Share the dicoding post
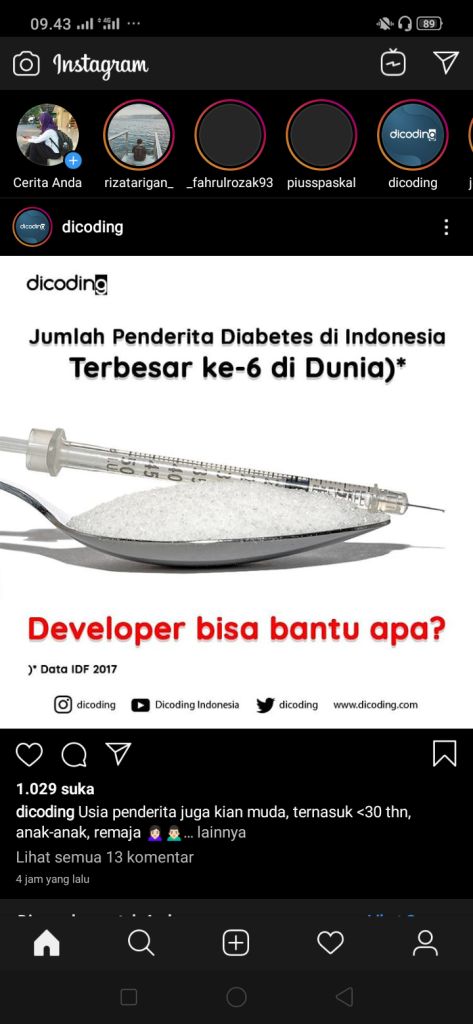This screenshot has width=473, height=1024. [118, 754]
